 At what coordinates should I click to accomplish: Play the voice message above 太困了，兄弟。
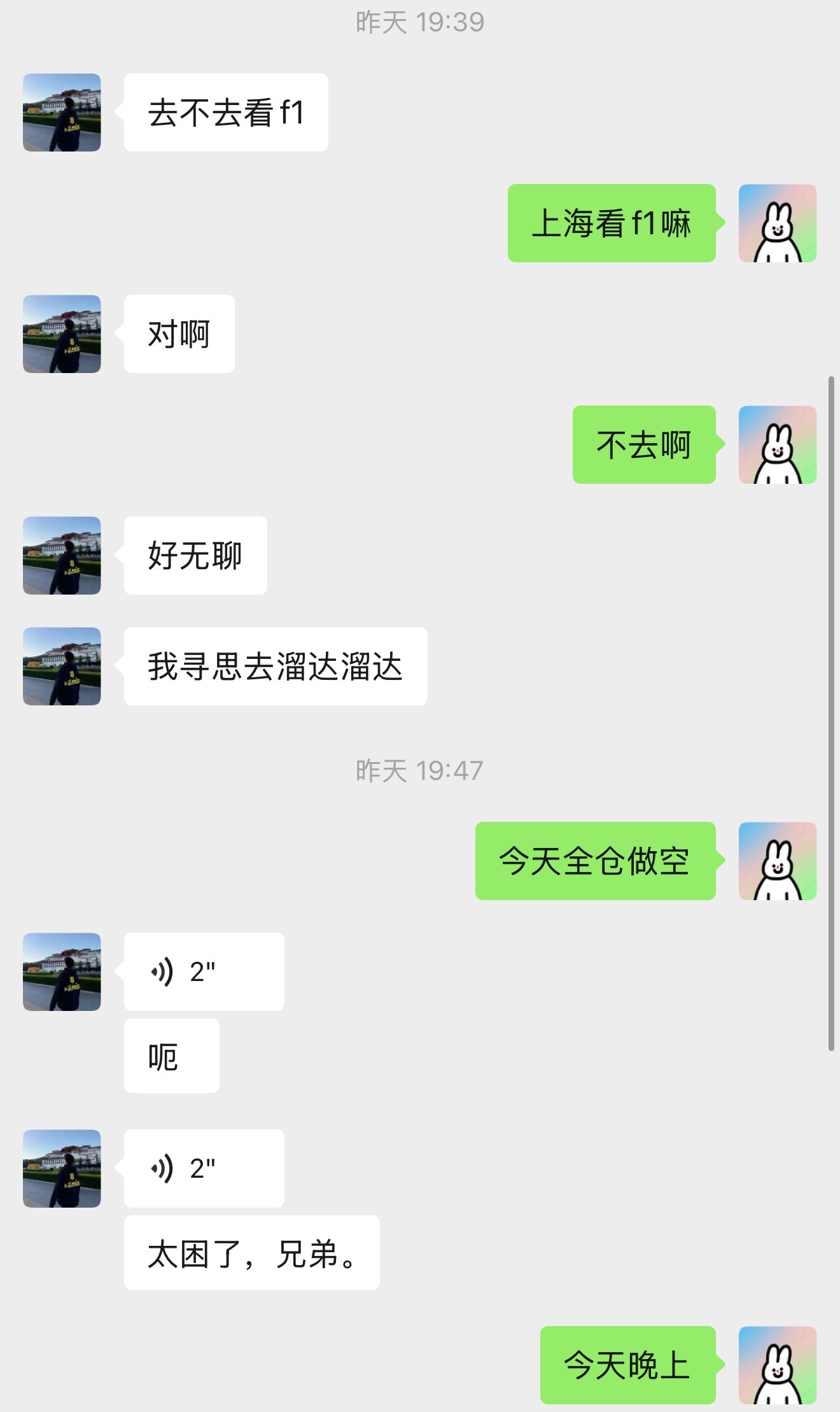pos(204,1168)
